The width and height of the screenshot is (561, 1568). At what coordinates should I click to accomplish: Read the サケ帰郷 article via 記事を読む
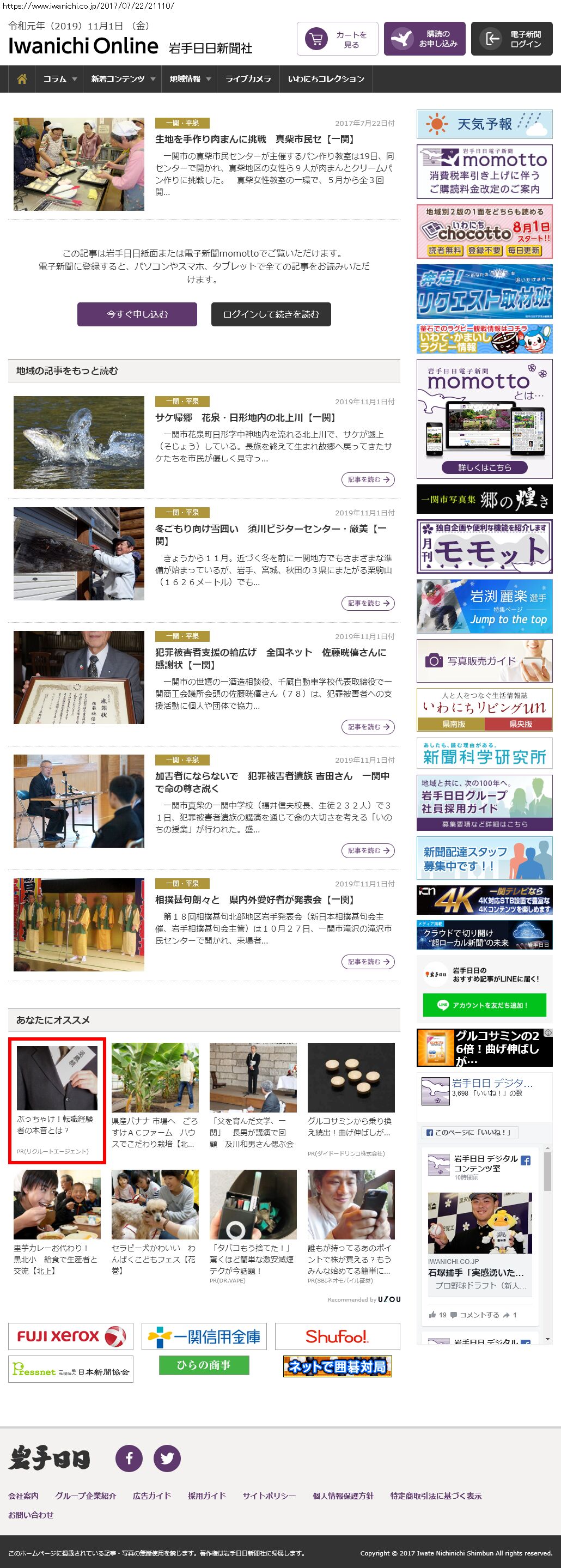(368, 479)
